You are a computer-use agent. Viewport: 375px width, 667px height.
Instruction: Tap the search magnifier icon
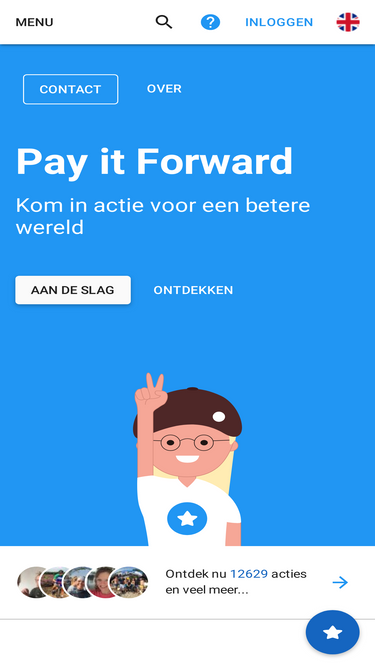pos(164,22)
